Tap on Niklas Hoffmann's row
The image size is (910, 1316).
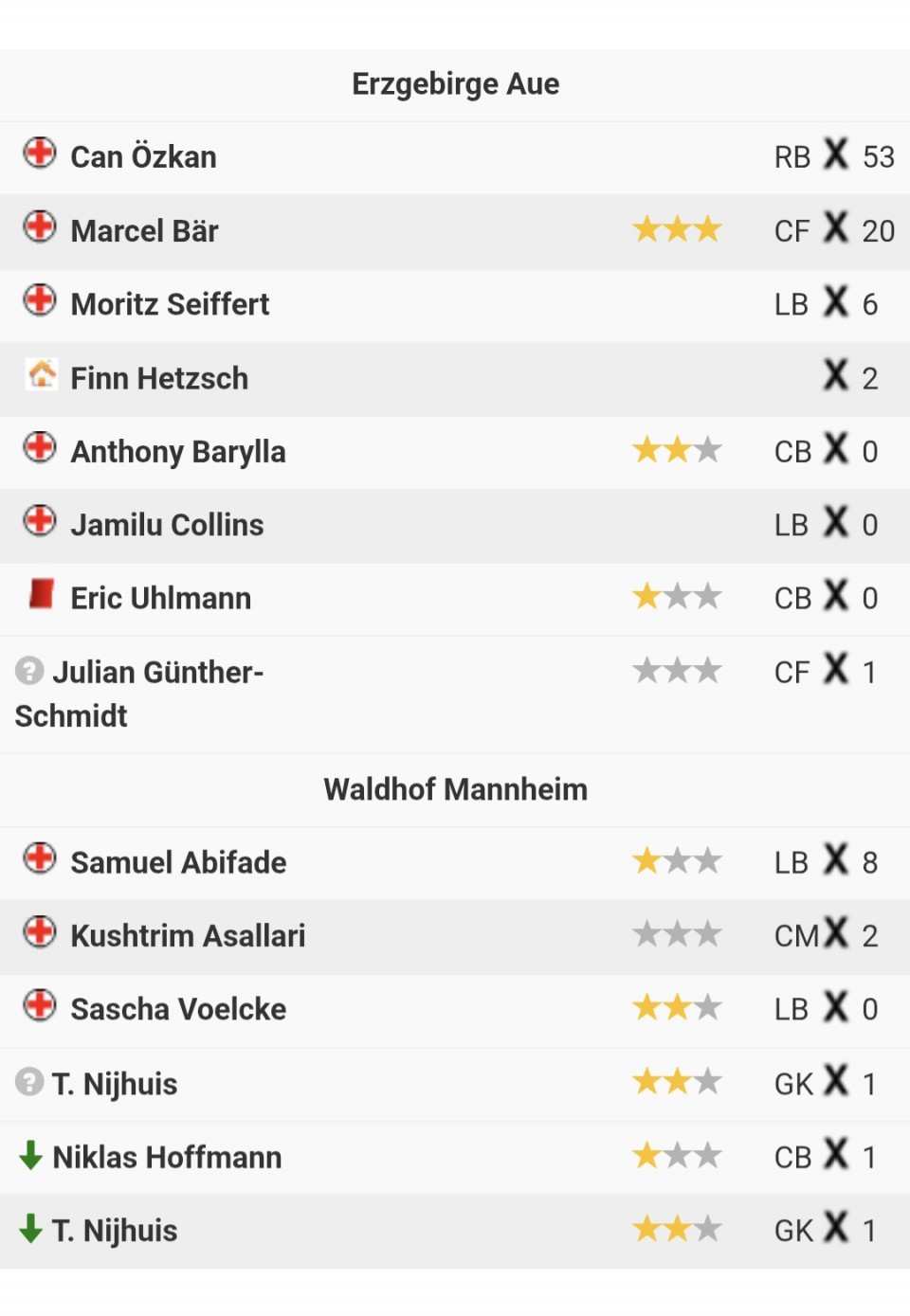pyautogui.click(x=168, y=1158)
